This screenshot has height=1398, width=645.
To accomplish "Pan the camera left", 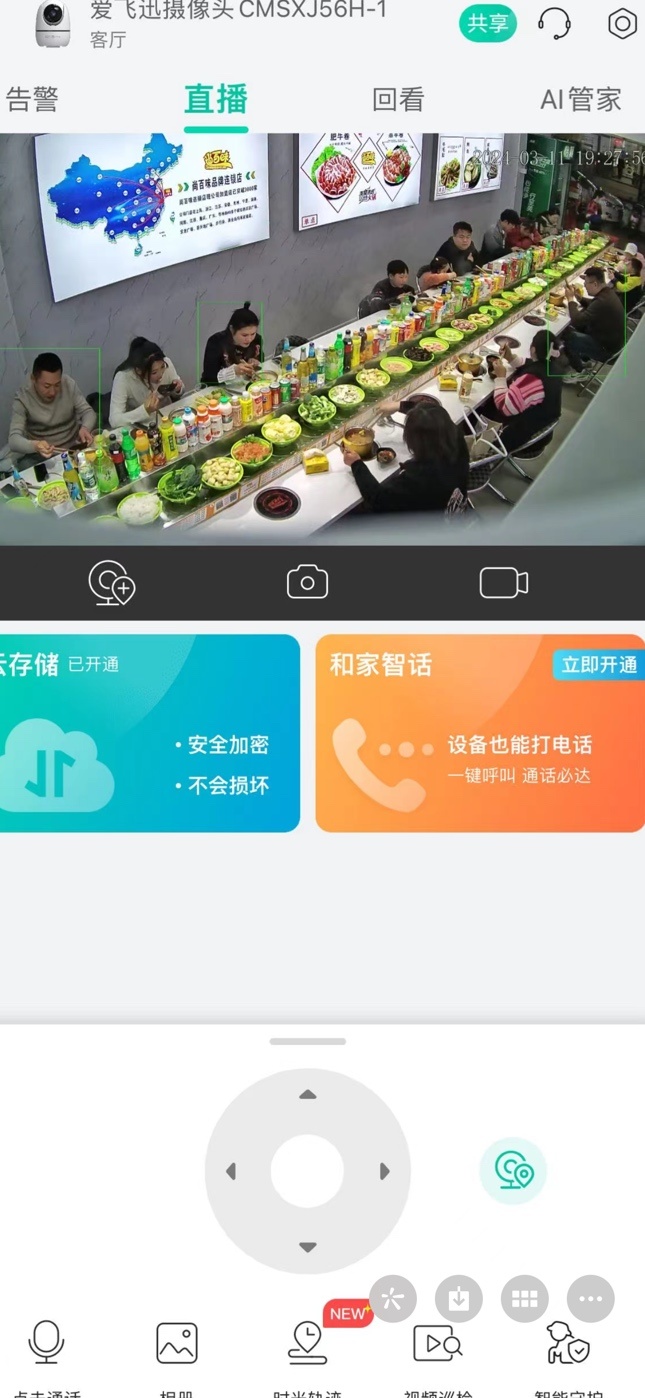I will point(231,1171).
